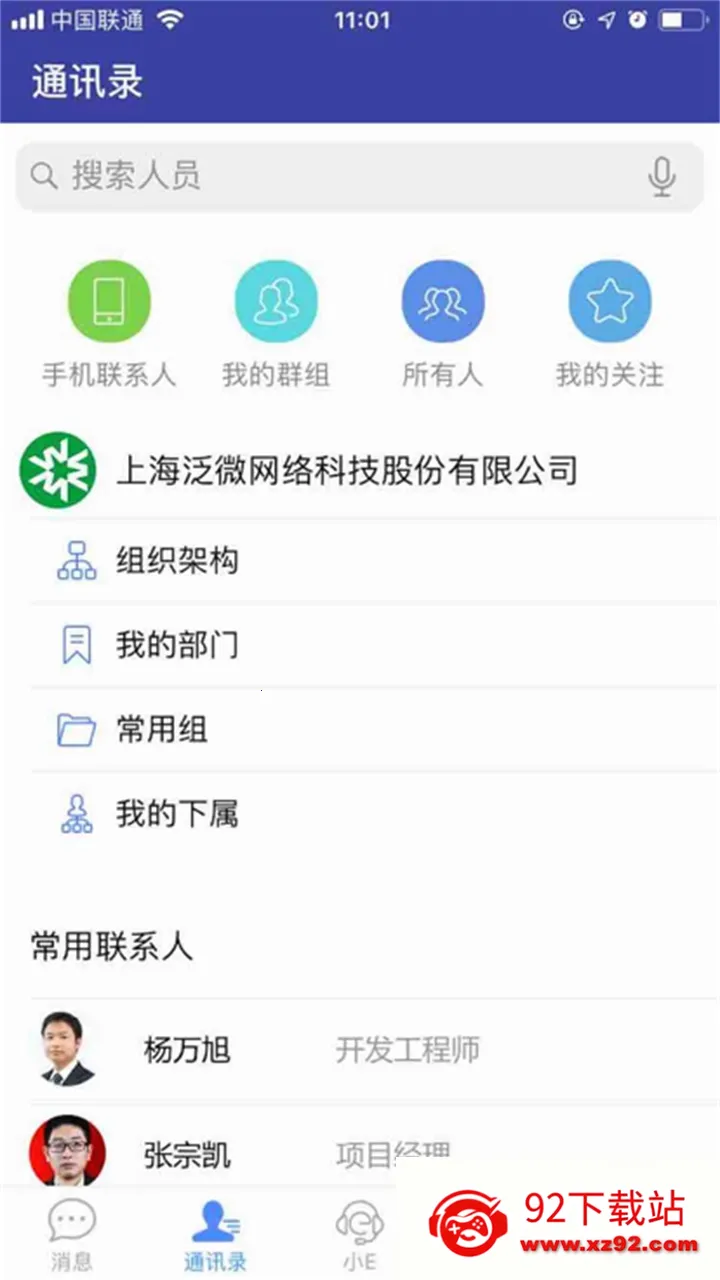View 所有人 everyone list

coord(443,324)
